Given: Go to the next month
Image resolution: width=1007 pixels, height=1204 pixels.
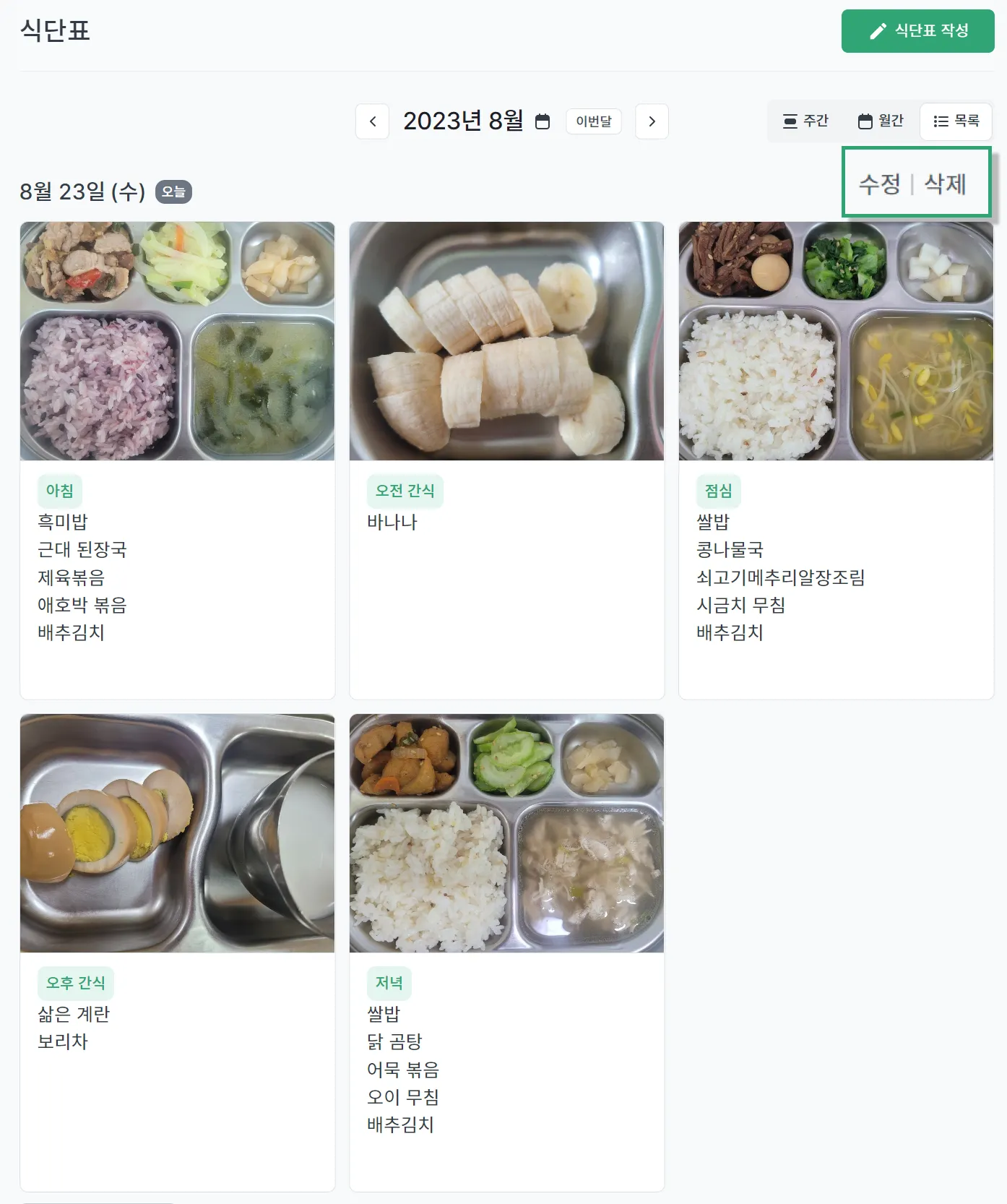Looking at the screenshot, I should pos(652,121).
